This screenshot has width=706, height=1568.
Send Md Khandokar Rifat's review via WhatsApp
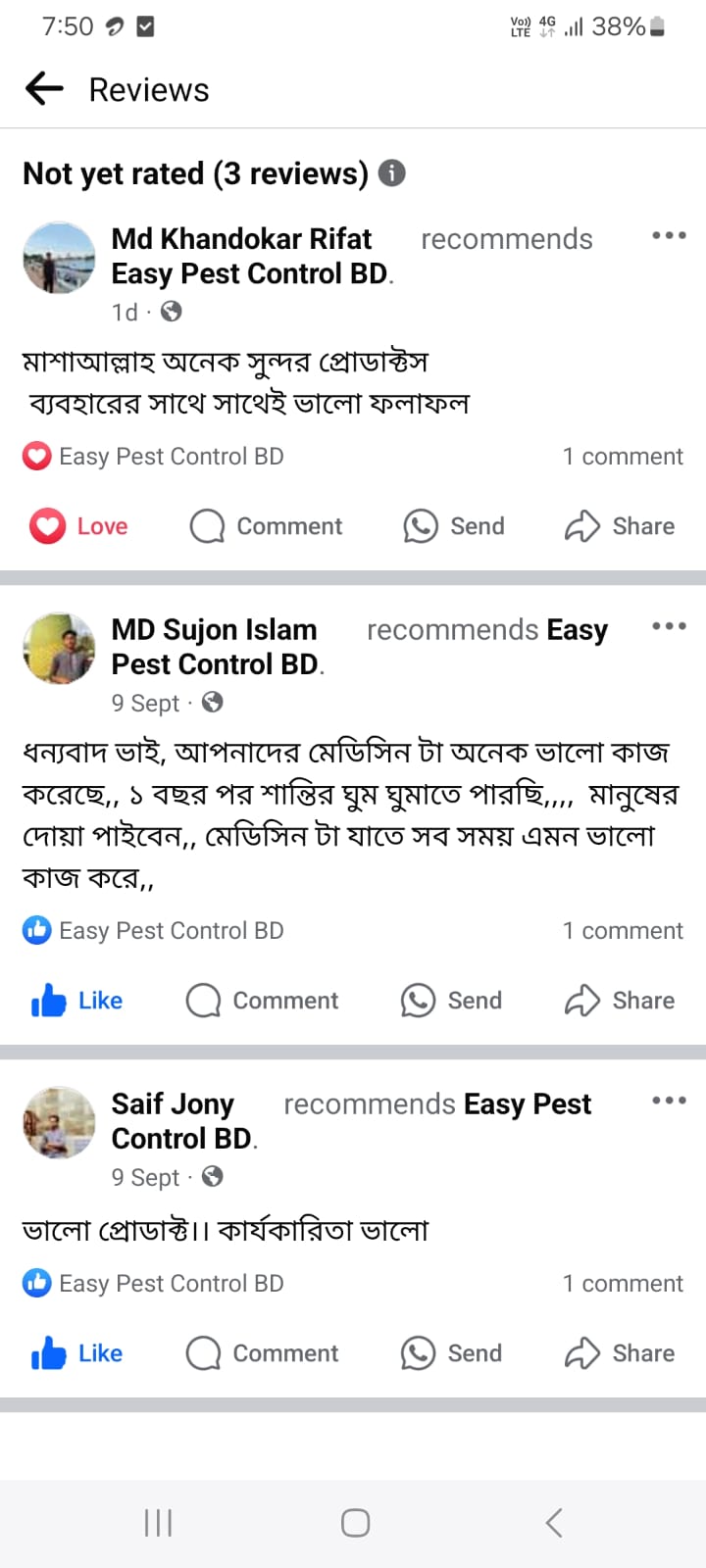click(x=454, y=526)
